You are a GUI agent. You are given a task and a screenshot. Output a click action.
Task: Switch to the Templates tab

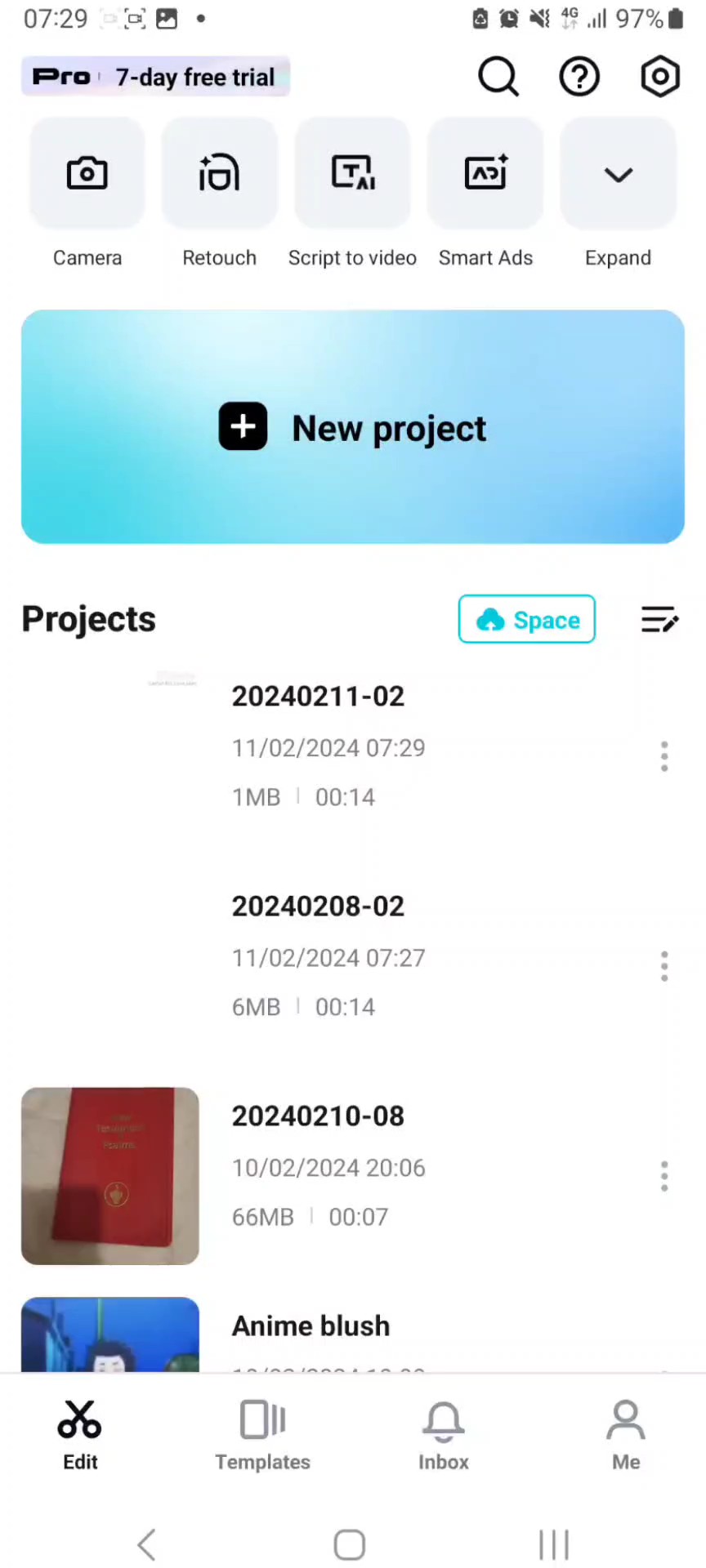pyautogui.click(x=262, y=1436)
